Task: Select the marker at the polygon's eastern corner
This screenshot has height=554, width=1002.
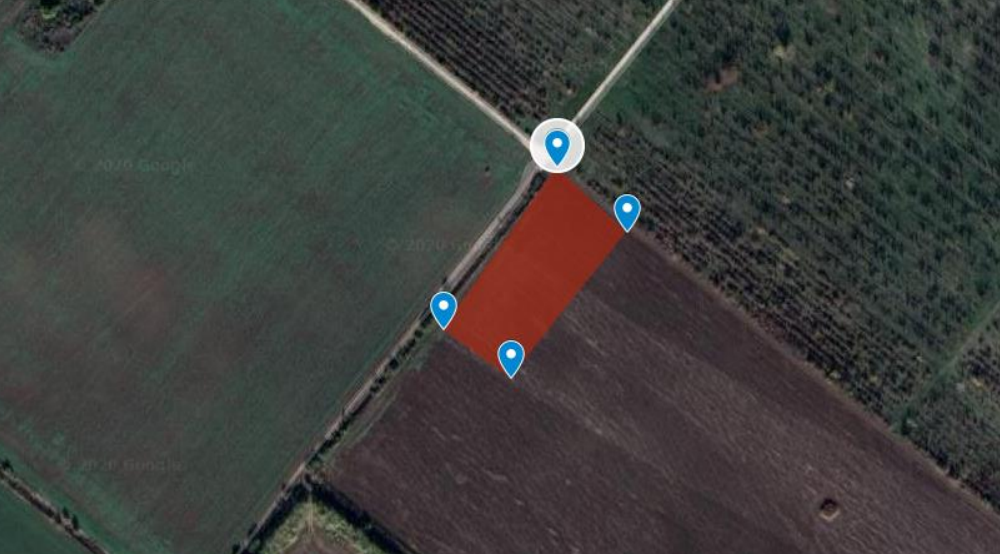Action: tap(627, 210)
